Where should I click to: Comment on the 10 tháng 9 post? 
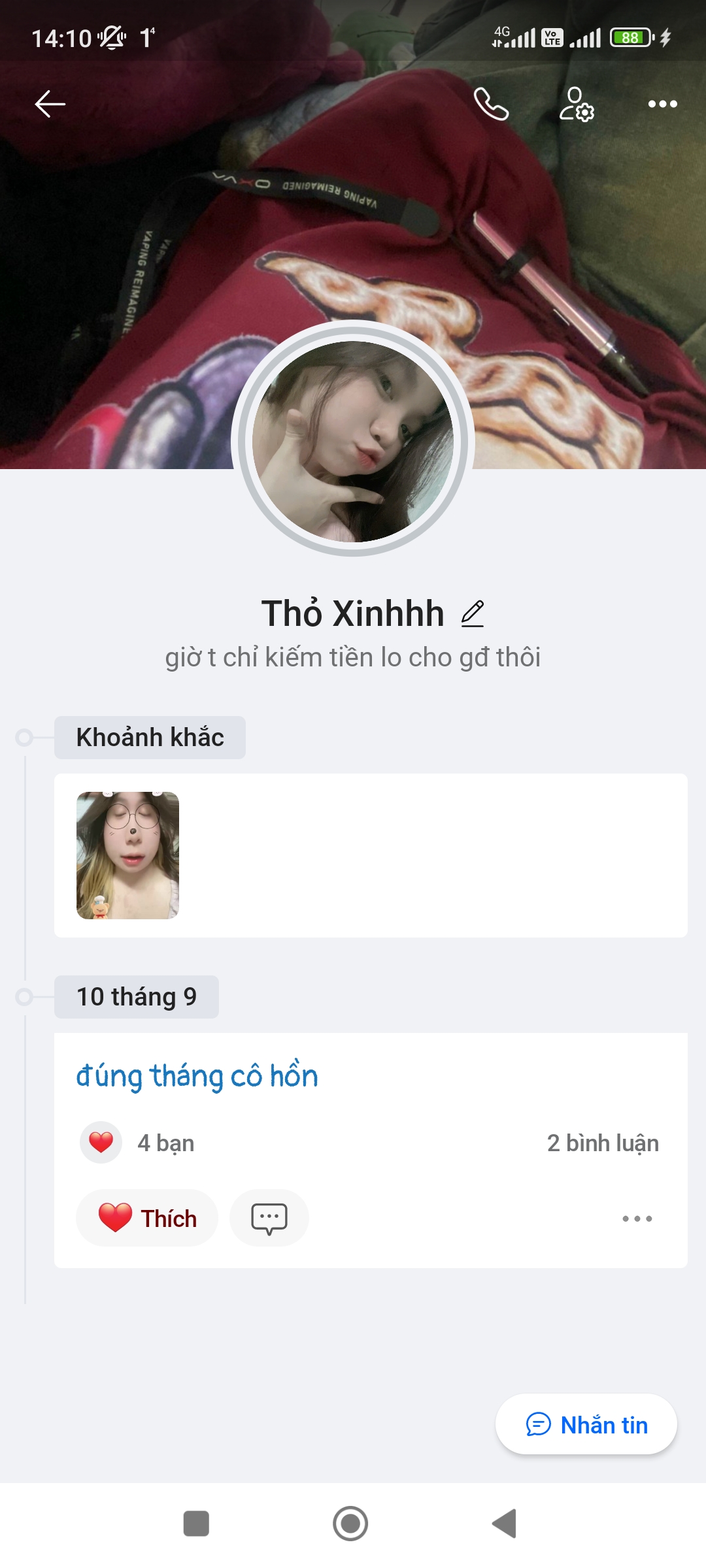tap(269, 1218)
